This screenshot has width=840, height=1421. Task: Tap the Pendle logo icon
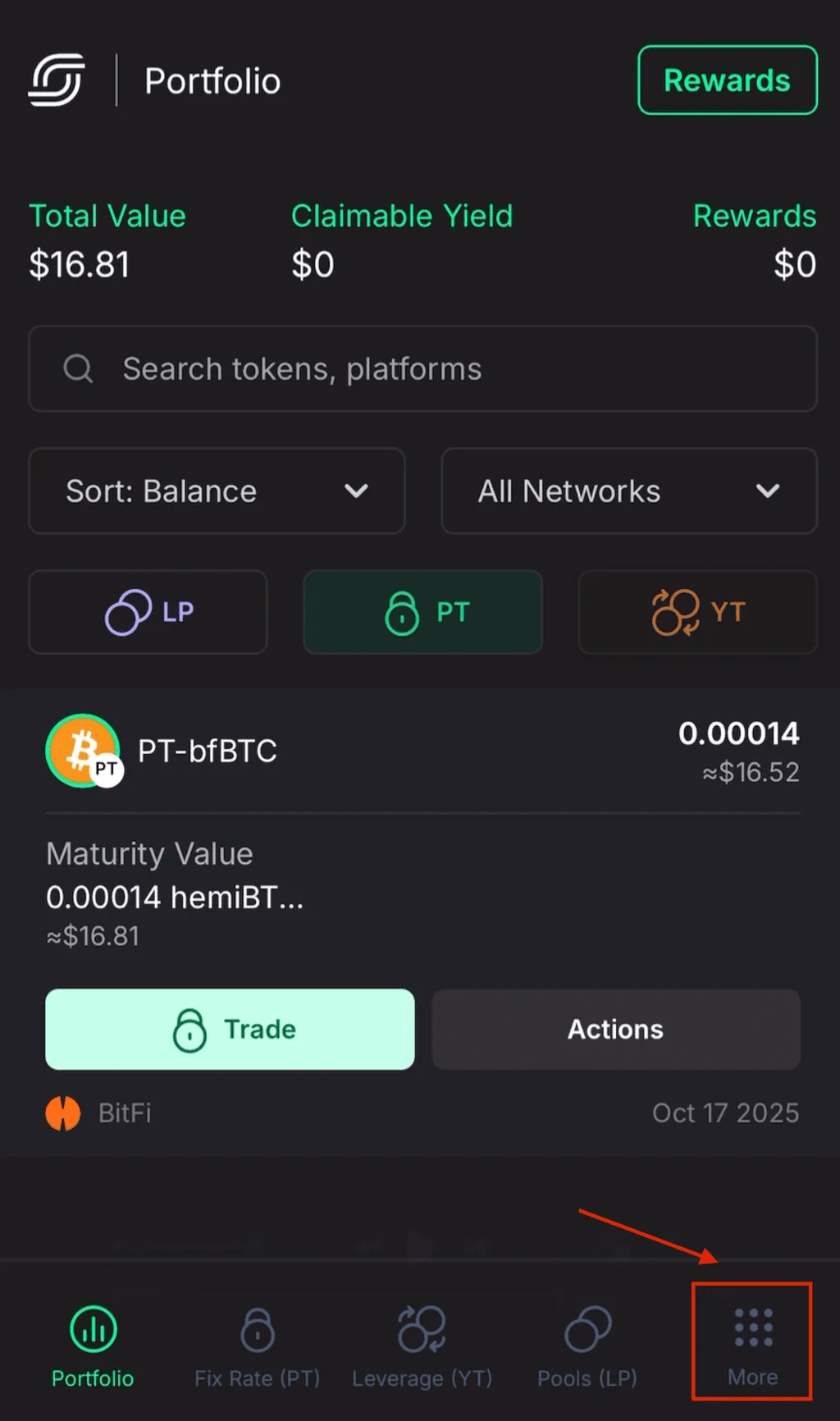point(57,80)
